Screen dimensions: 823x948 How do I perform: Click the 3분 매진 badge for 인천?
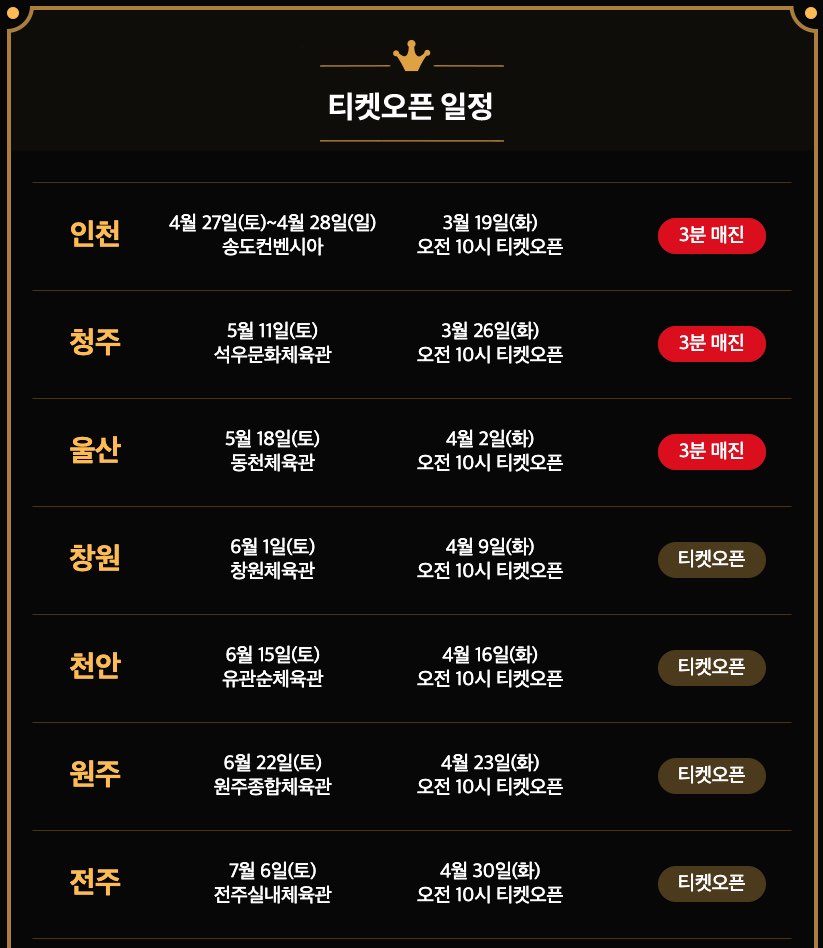[711, 235]
